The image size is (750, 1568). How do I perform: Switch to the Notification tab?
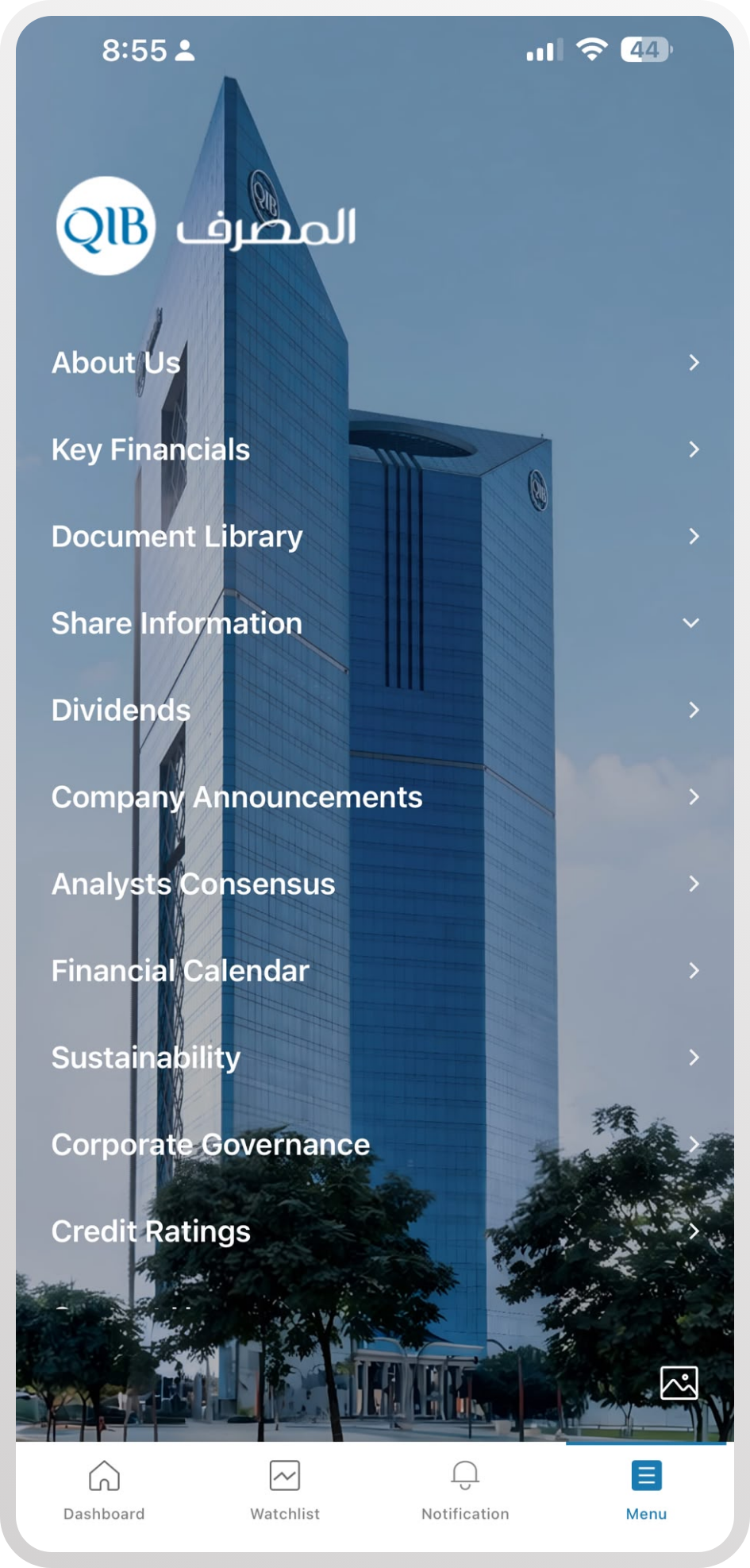[x=465, y=1491]
